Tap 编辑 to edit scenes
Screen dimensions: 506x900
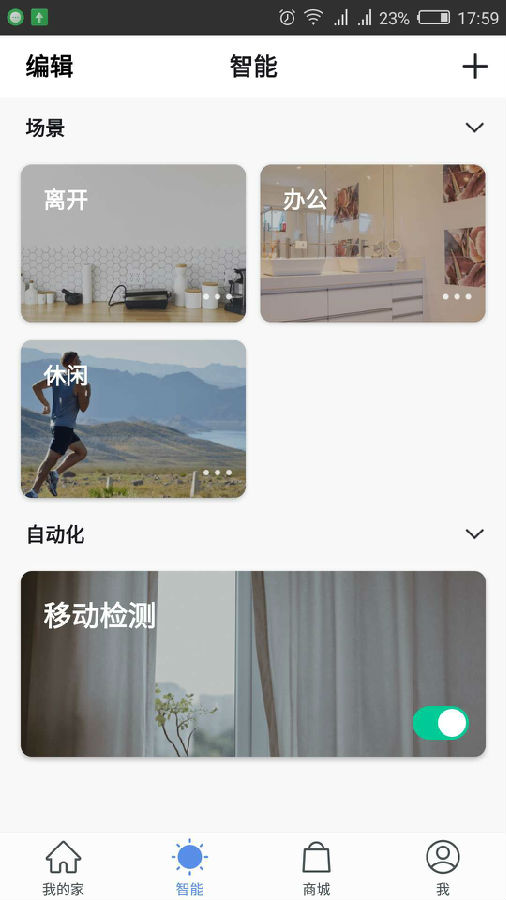tap(49, 67)
